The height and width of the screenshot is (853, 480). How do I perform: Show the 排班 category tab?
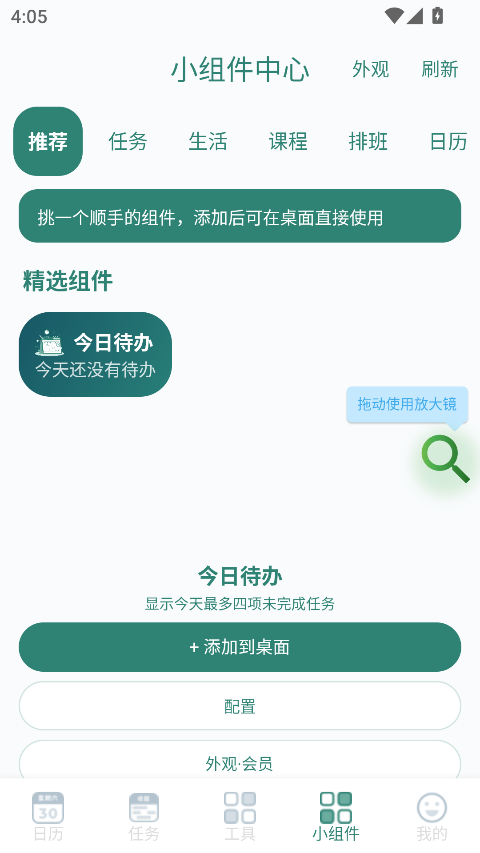coord(368,141)
